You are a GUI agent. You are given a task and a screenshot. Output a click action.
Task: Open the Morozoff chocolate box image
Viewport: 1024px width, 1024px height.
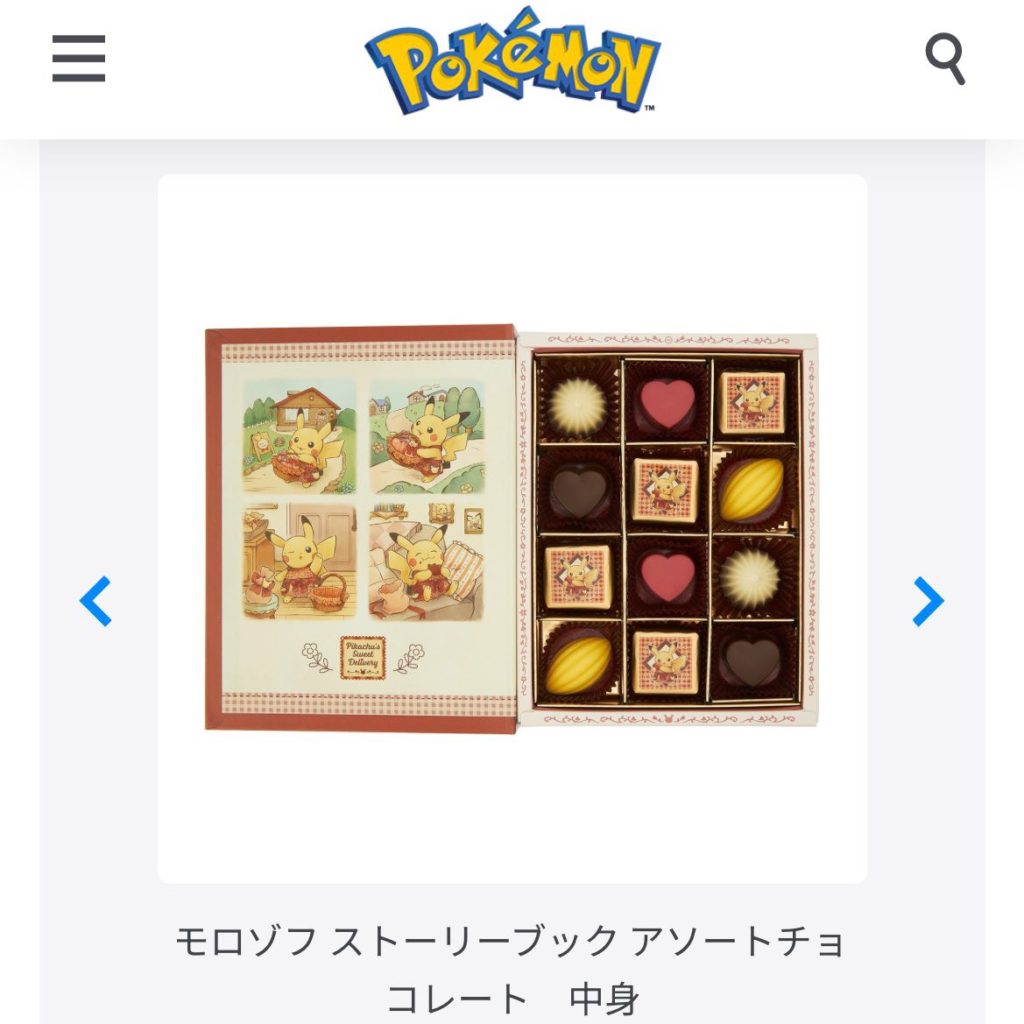point(512,528)
